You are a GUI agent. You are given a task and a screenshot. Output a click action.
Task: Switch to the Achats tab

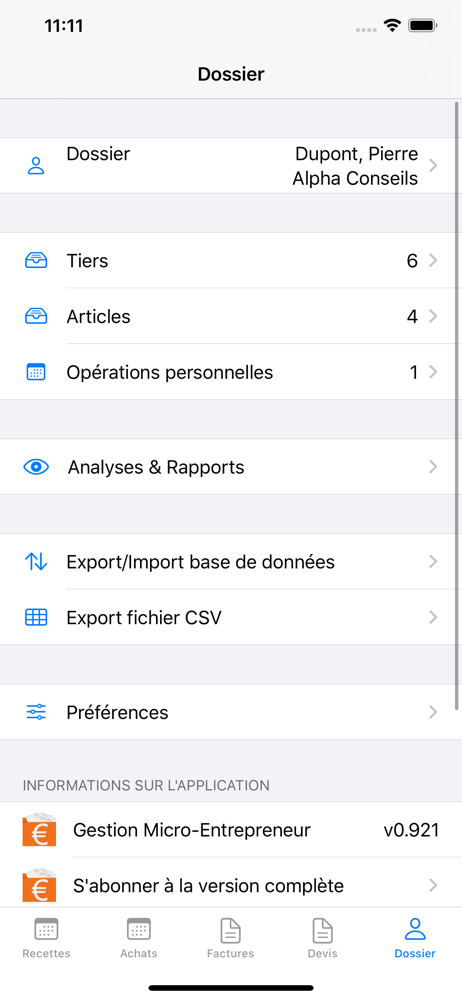pyautogui.click(x=138, y=938)
